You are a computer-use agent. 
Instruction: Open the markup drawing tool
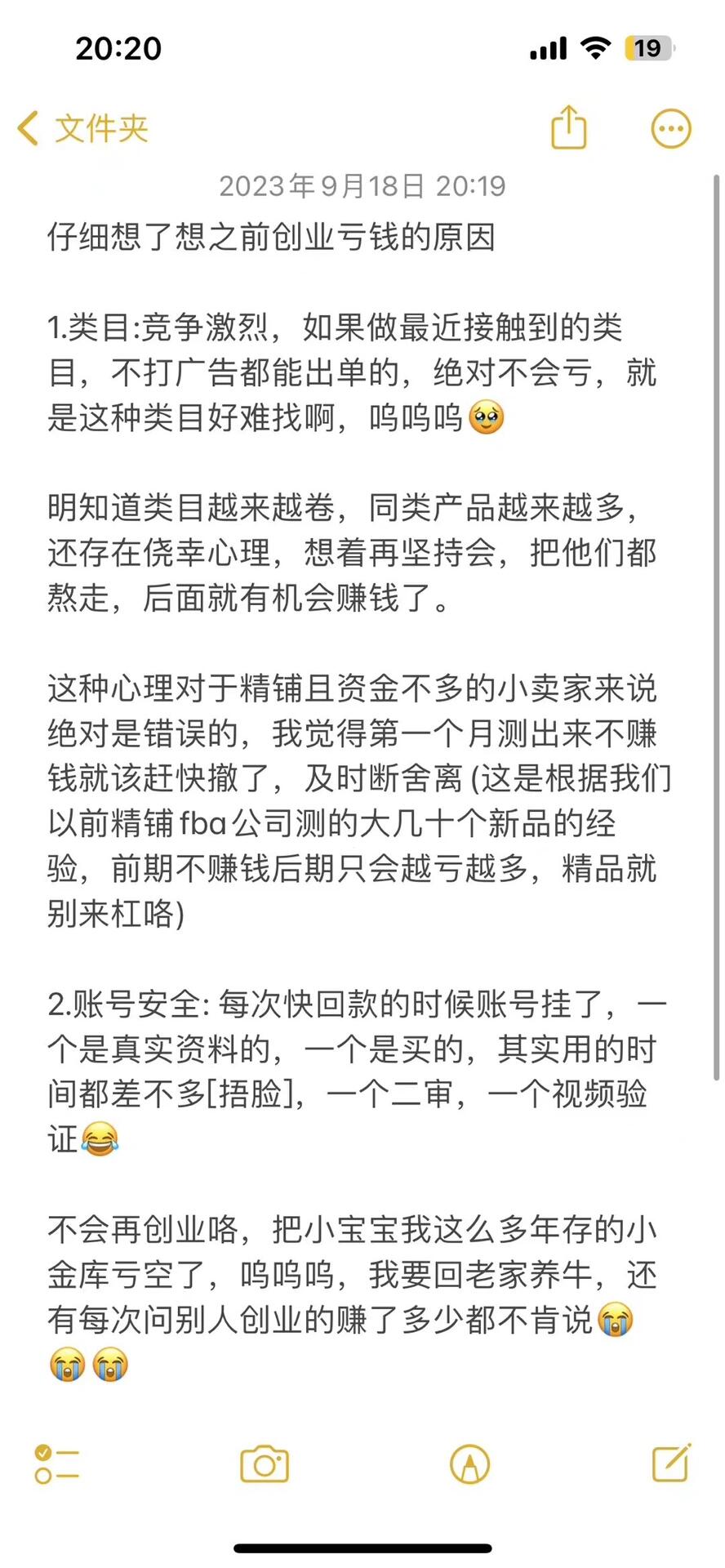point(469,1464)
